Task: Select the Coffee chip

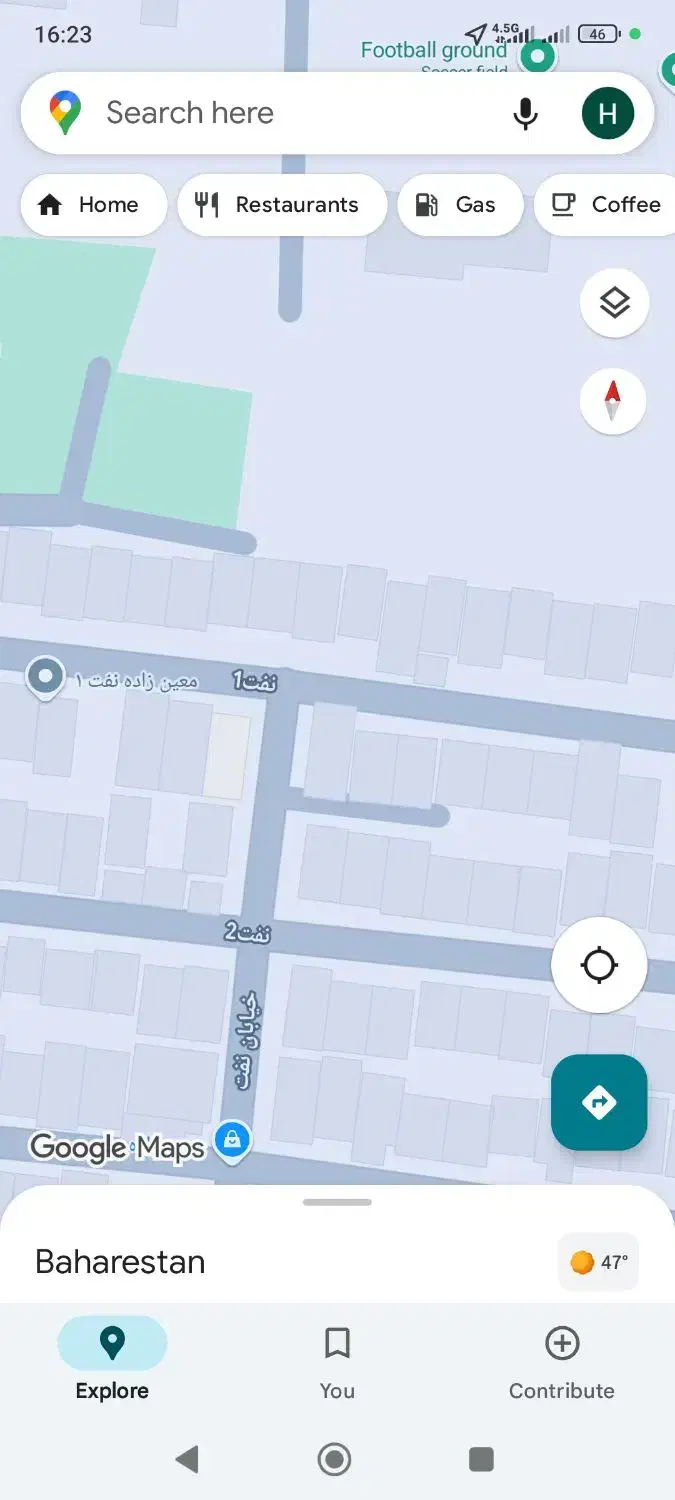Action: 607,205
